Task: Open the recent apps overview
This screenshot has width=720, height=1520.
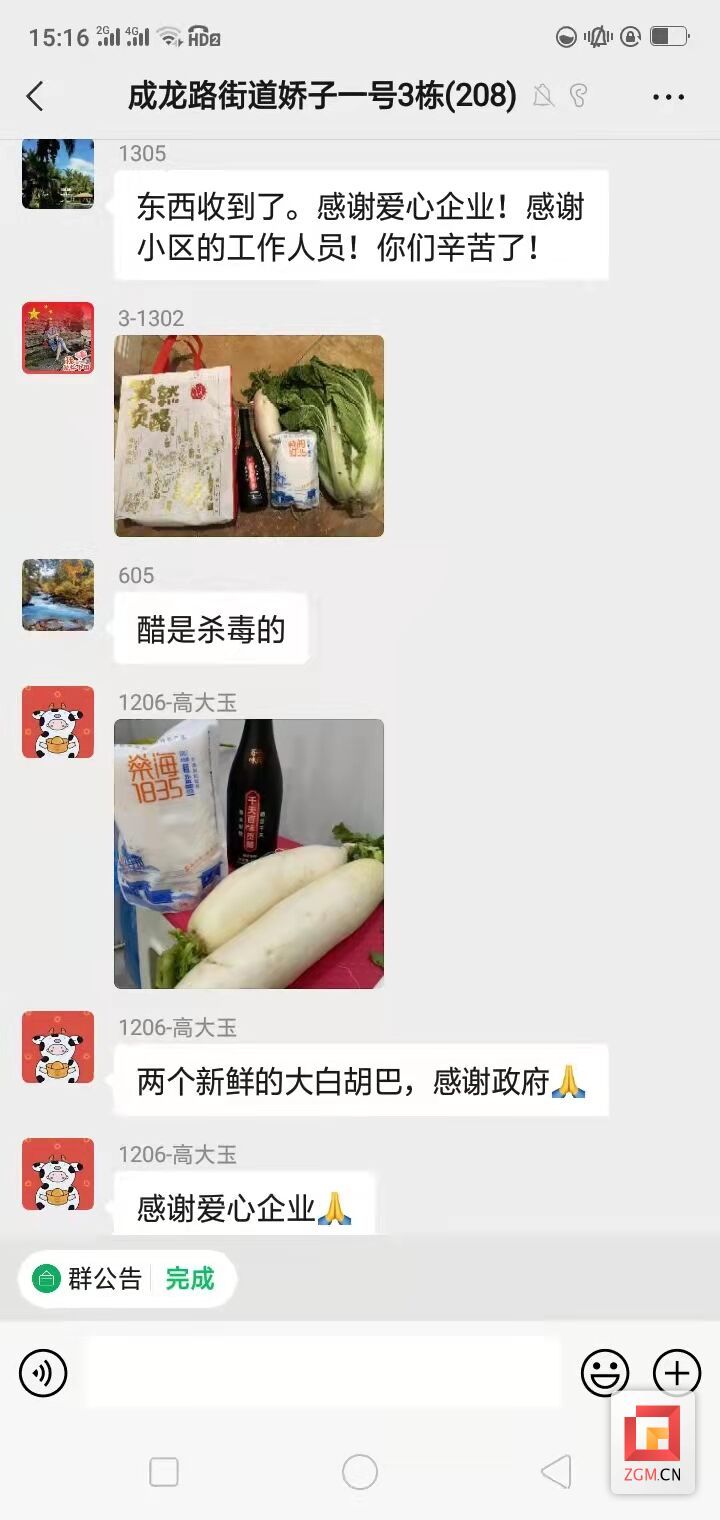Action: click(x=164, y=1471)
